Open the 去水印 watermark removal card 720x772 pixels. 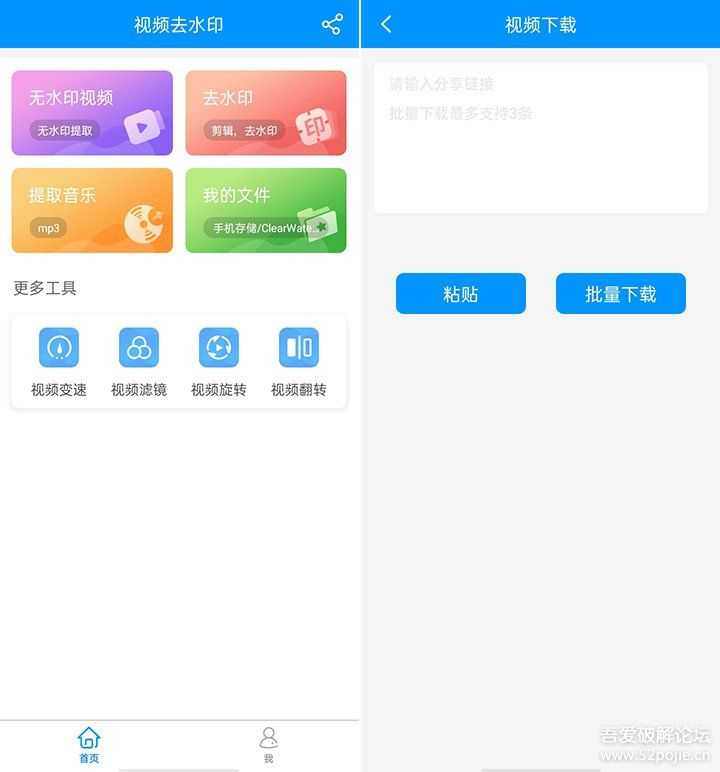[266, 112]
